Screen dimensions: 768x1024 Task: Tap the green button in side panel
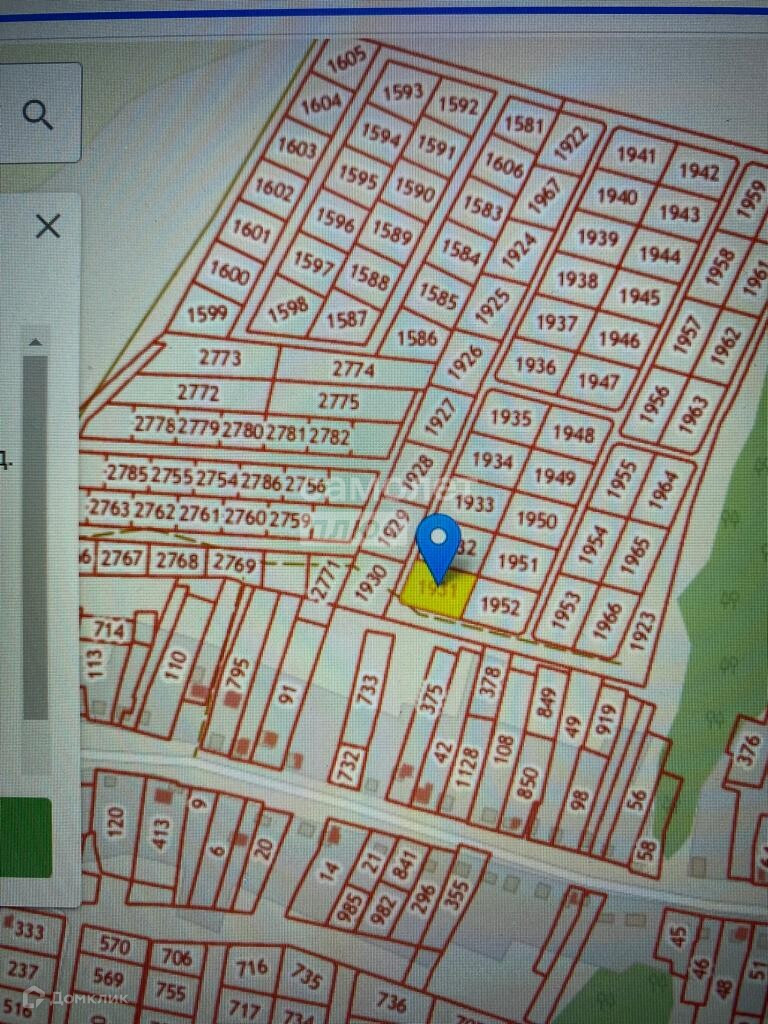tap(25, 838)
